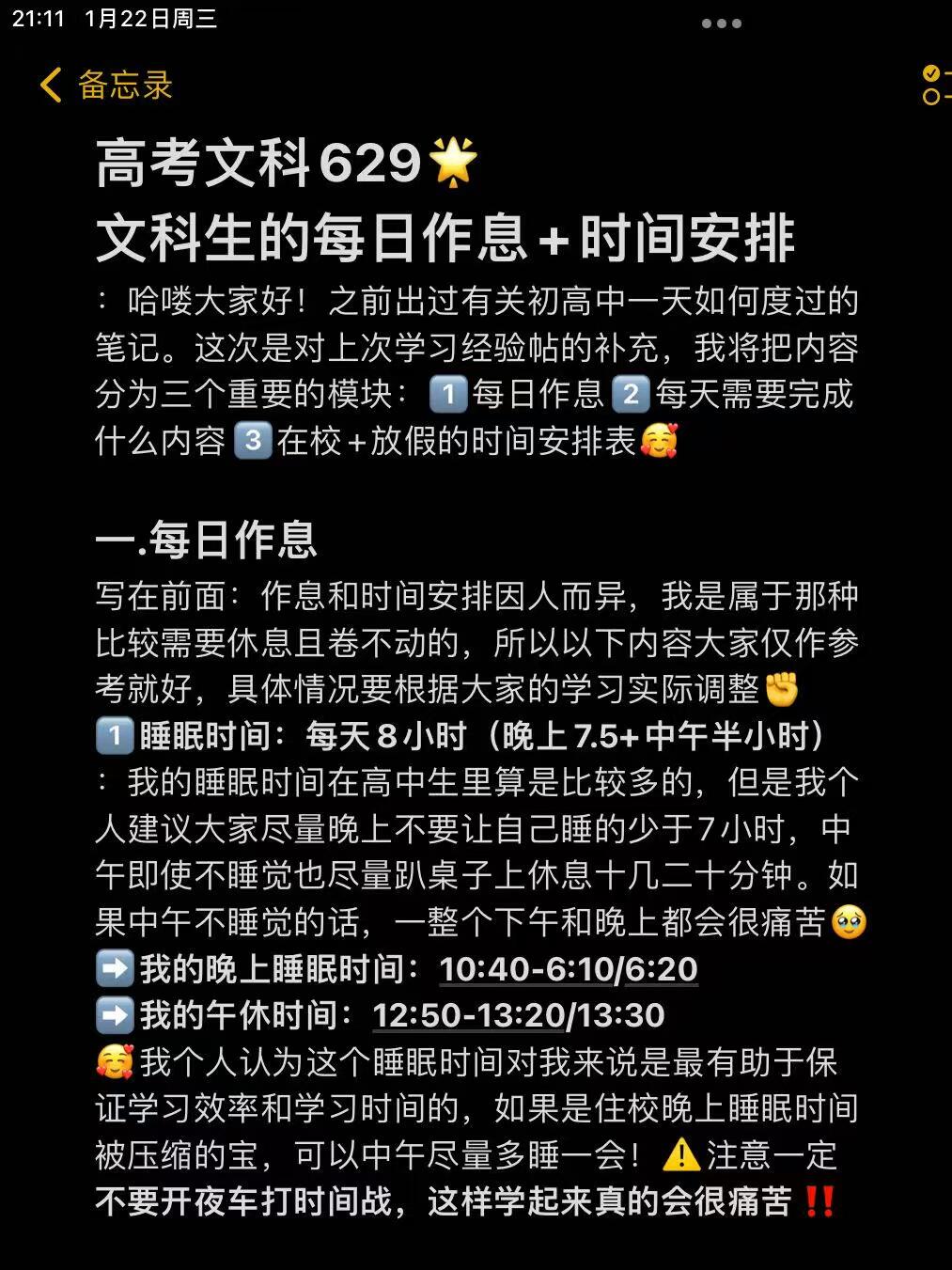Tap the ‼️ exclamation icon after 很痛苦
This screenshot has width=952, height=1270.
pyautogui.click(x=819, y=1201)
